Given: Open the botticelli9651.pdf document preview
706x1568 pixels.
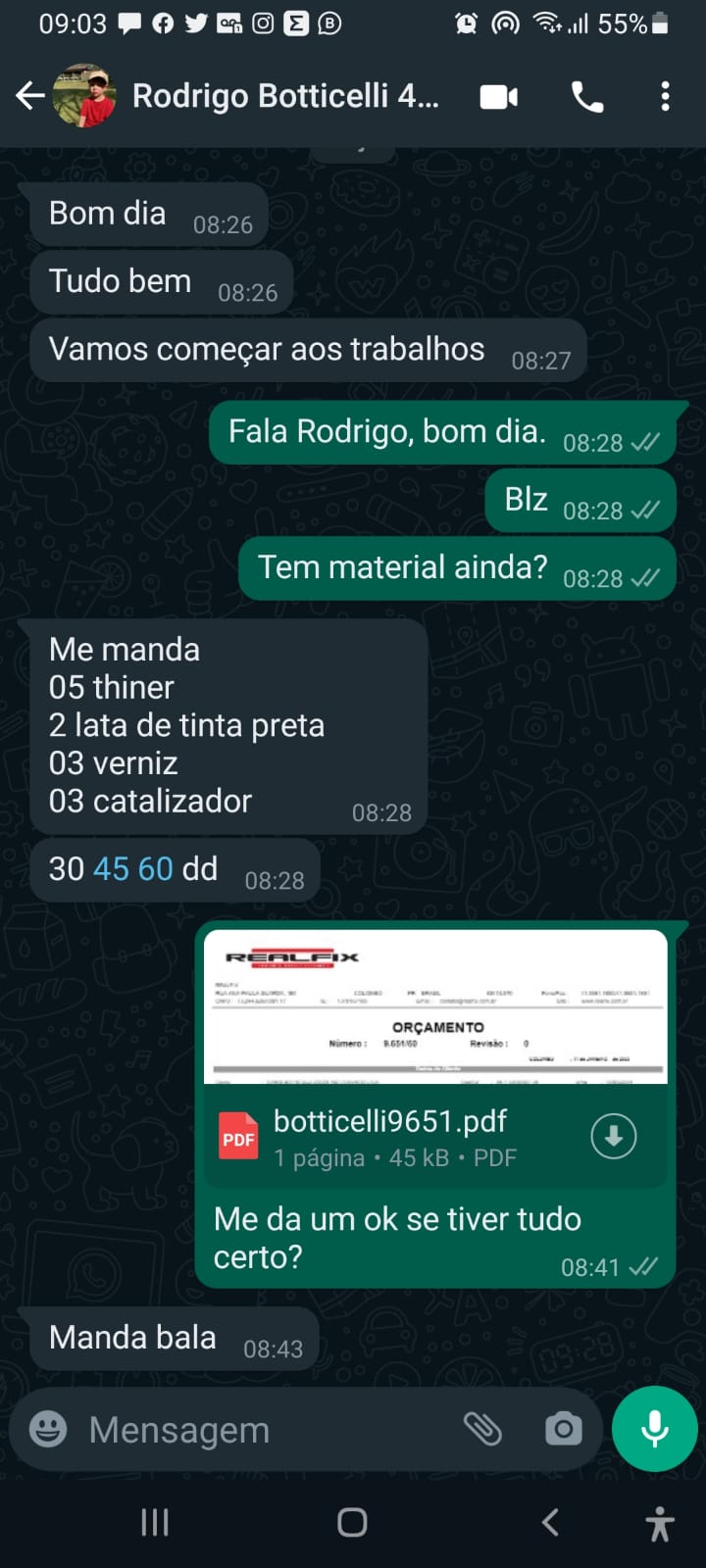Looking at the screenshot, I should click(435, 1007).
